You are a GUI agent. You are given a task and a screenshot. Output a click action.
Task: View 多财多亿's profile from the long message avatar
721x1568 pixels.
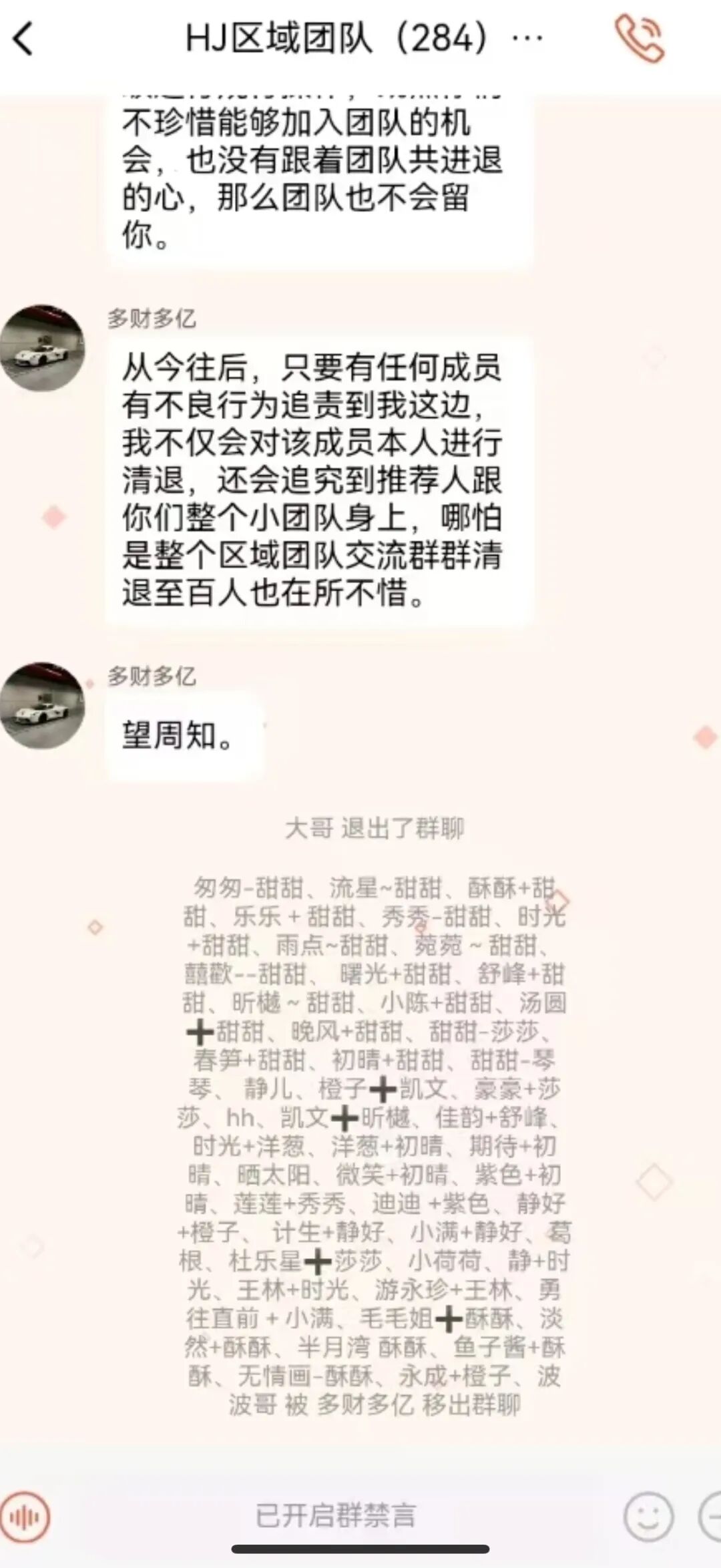43,348
